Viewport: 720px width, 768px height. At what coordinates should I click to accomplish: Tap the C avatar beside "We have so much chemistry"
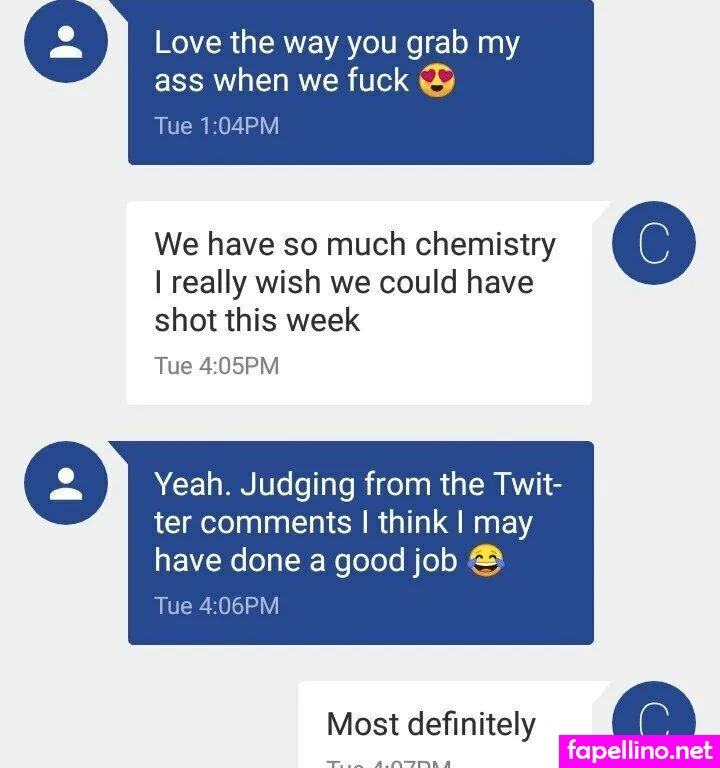(x=653, y=243)
